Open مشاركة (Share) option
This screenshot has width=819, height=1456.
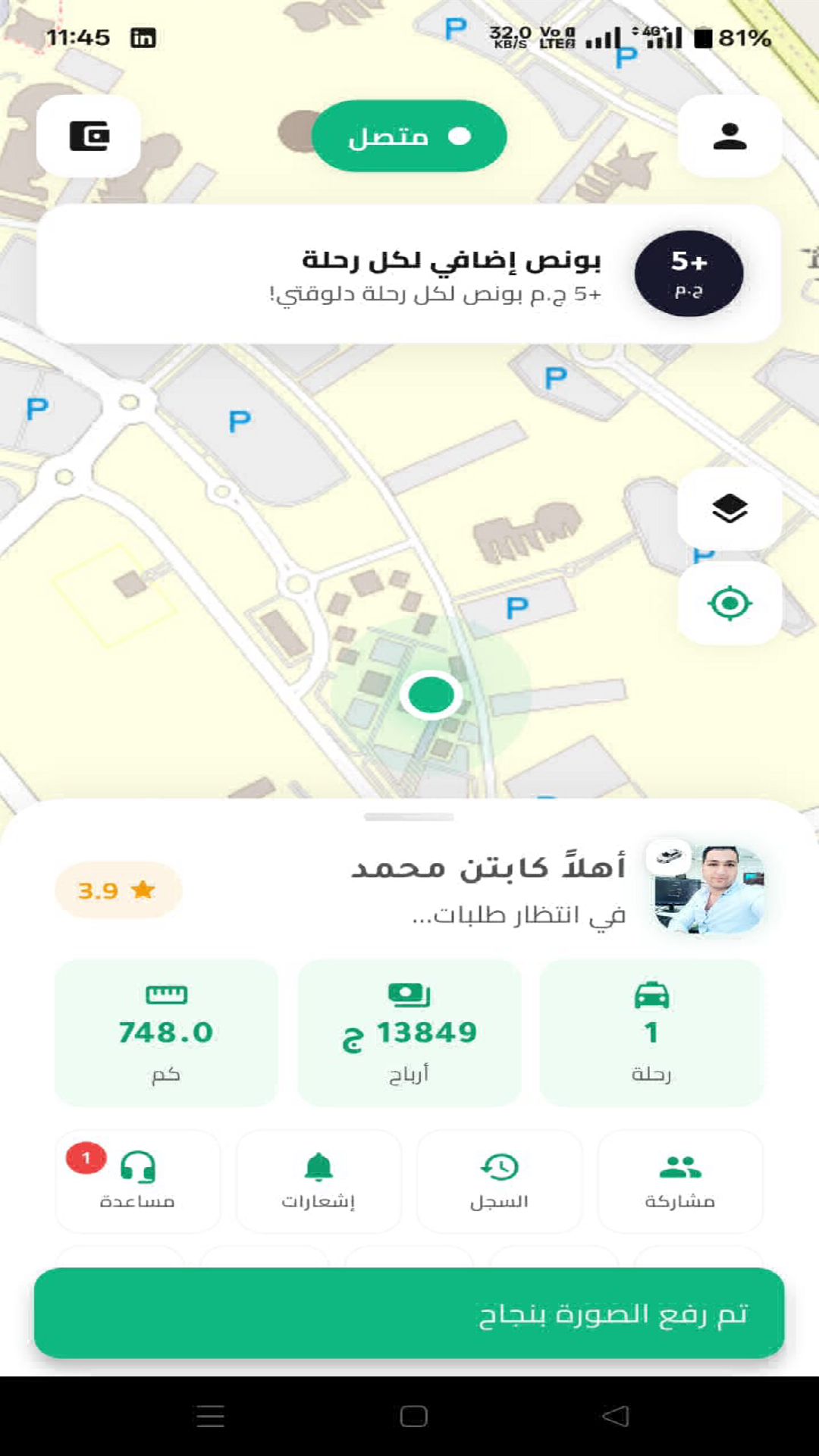[680, 1181]
